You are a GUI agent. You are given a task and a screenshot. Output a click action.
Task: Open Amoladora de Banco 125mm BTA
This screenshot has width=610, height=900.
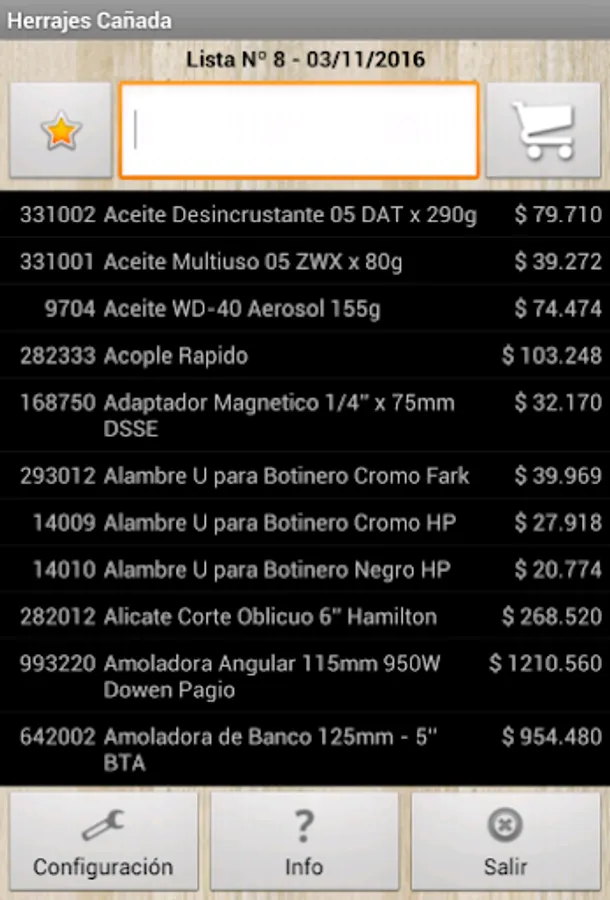click(305, 750)
